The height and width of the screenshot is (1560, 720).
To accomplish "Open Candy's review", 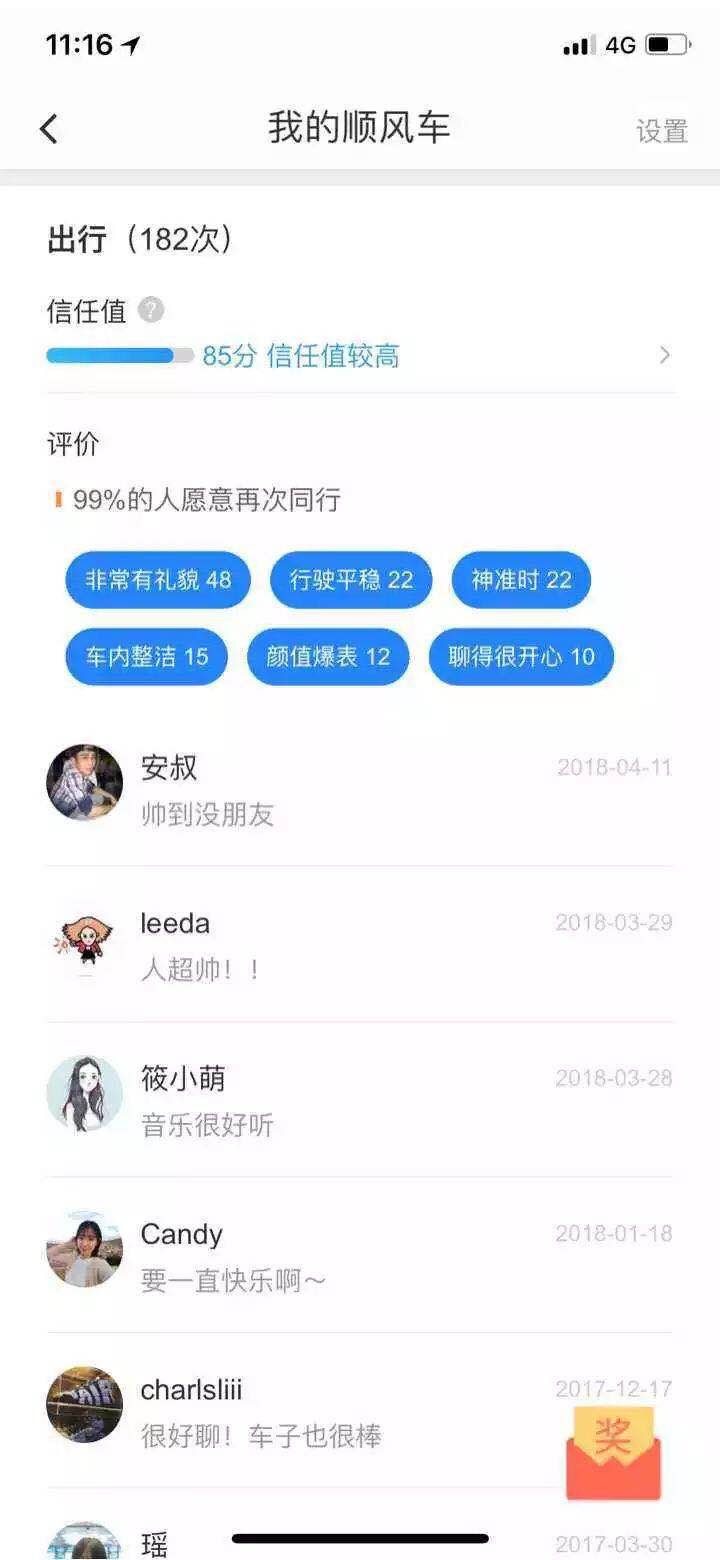I will (x=360, y=1256).
